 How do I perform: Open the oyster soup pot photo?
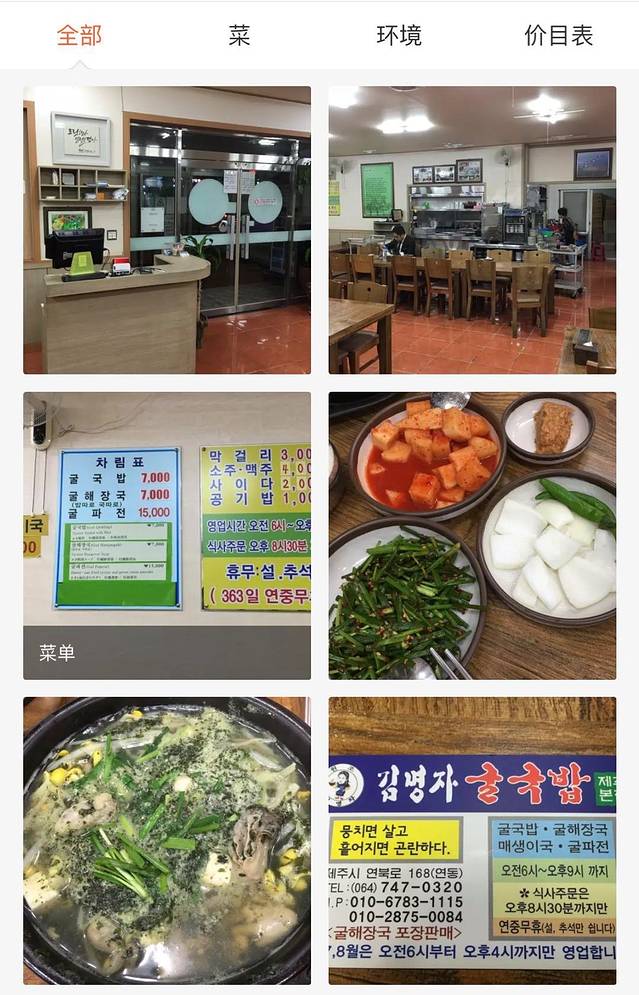(167, 840)
